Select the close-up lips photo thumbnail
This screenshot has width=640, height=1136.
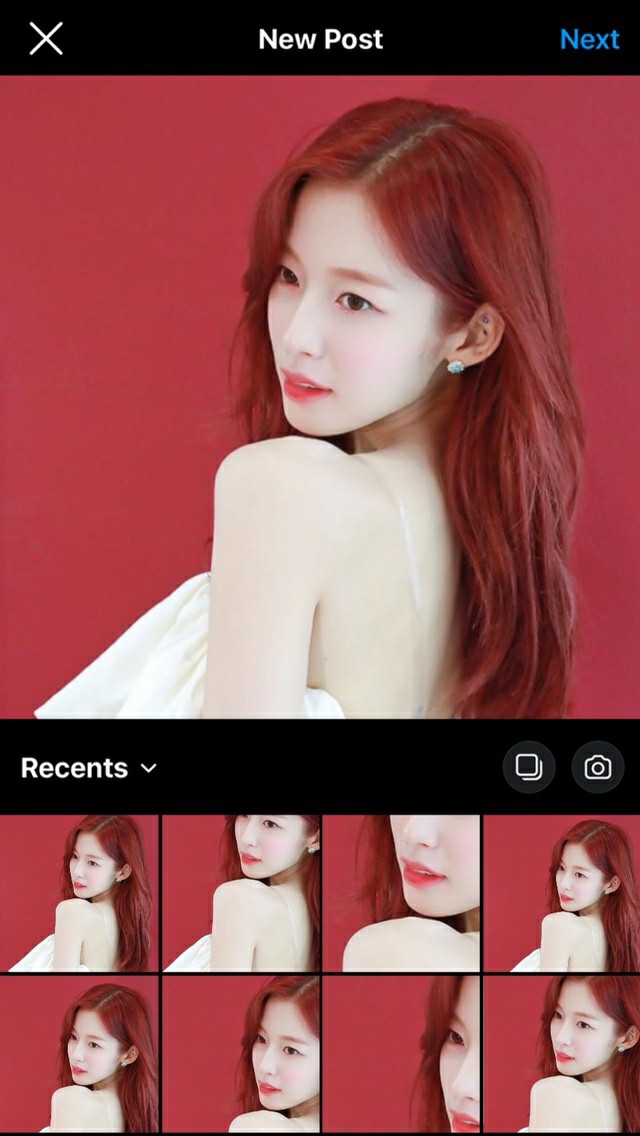coord(401,893)
